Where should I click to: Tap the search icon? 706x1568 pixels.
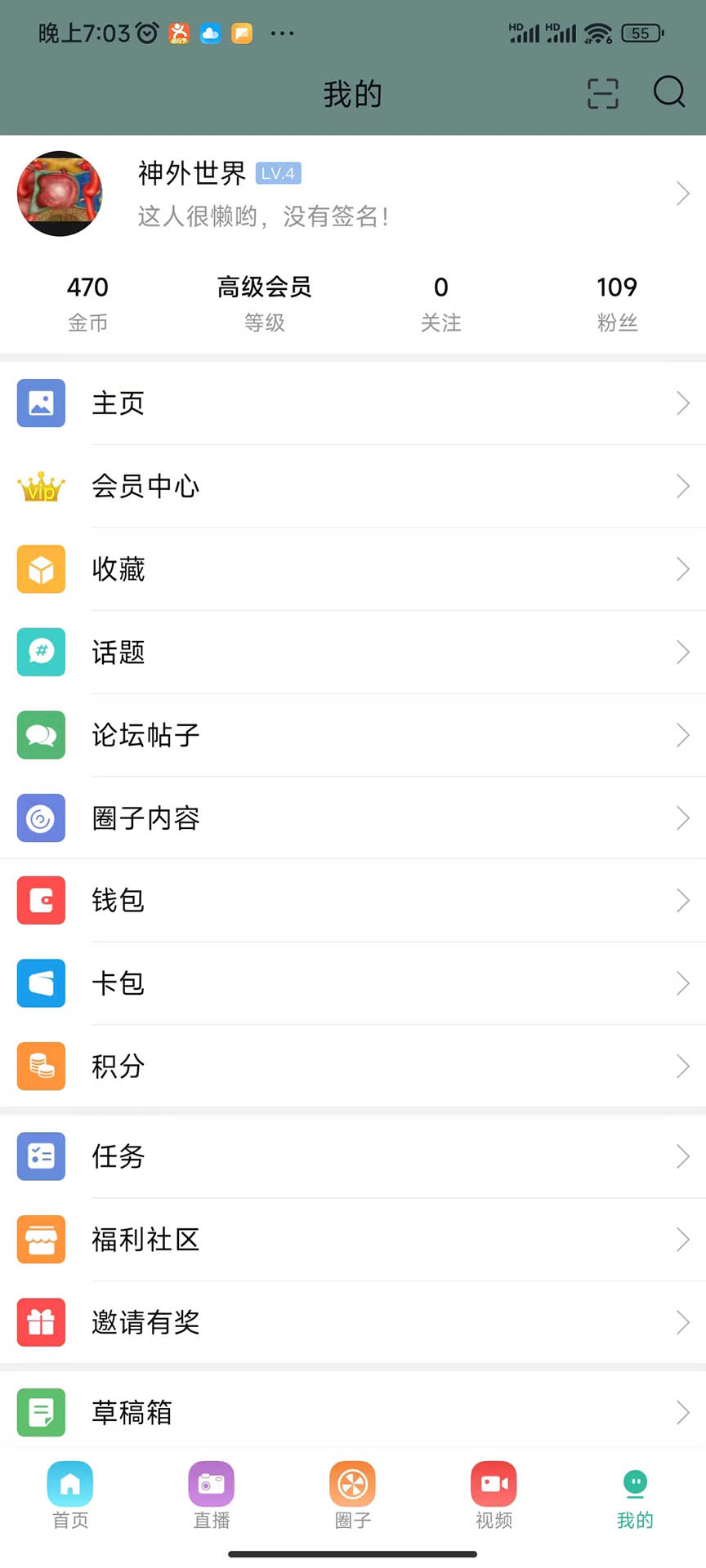click(x=668, y=94)
